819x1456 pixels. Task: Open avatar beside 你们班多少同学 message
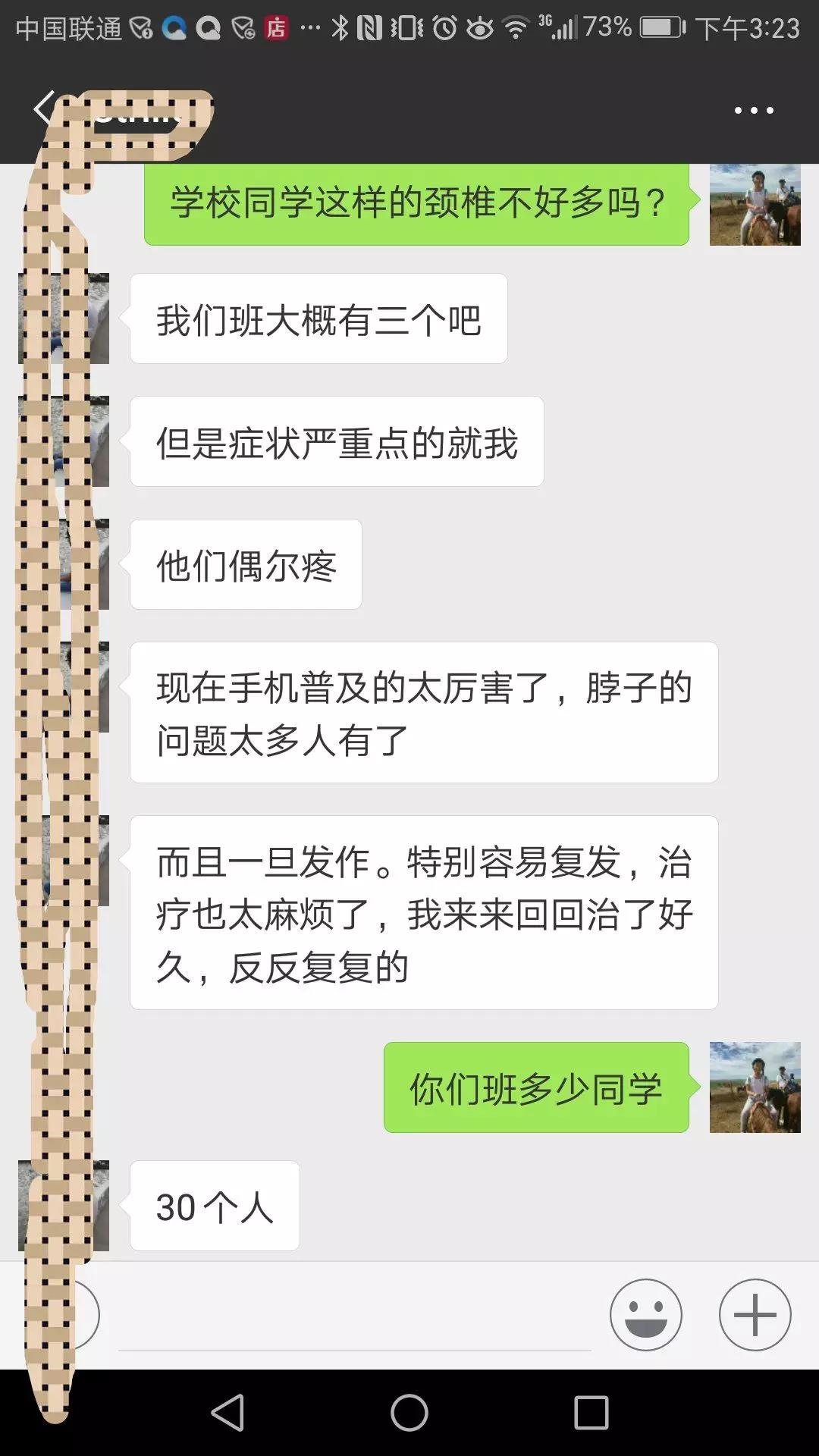755,1087
